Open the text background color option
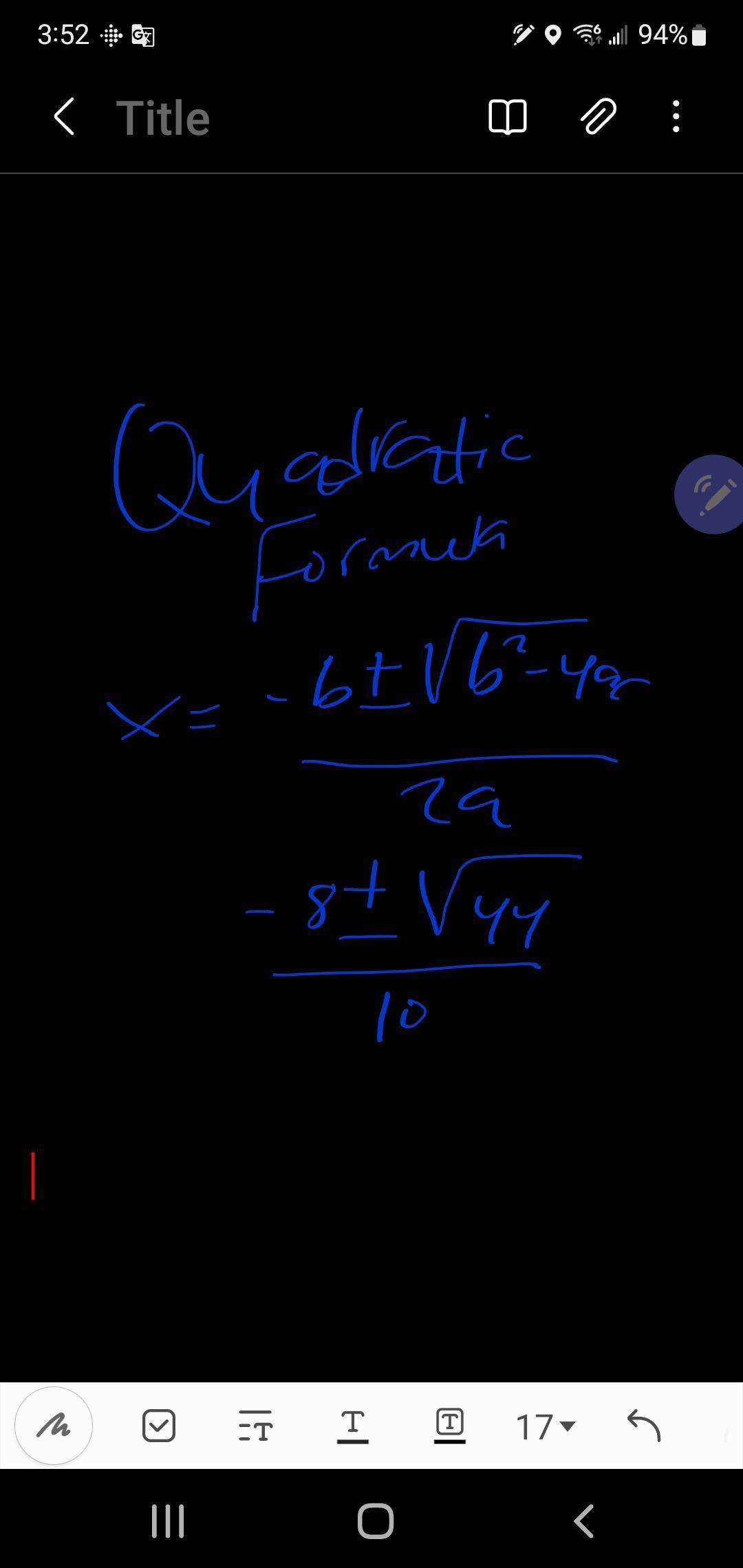Screen dimensions: 743x1568 coord(450,1426)
